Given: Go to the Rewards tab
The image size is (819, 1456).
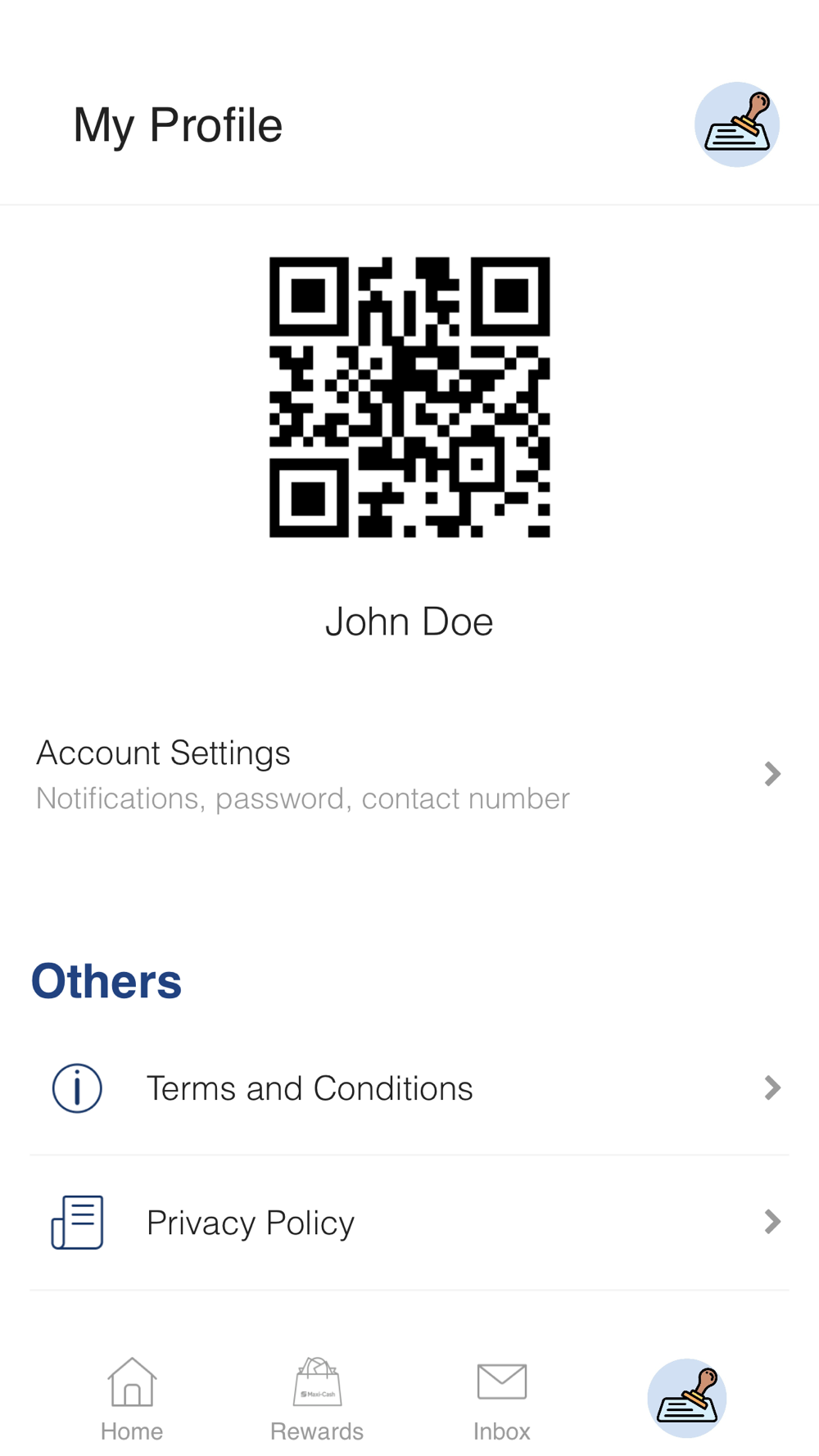Looking at the screenshot, I should [x=317, y=1399].
